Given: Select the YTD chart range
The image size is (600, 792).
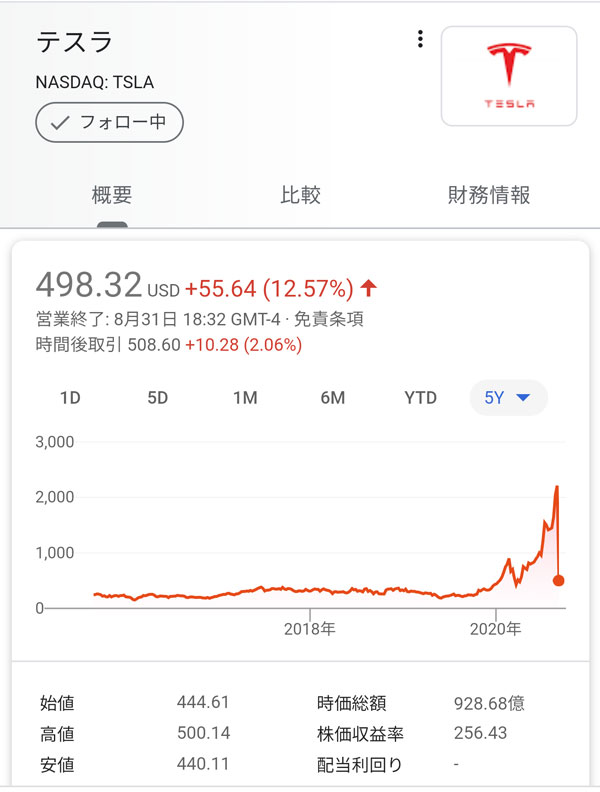Looking at the screenshot, I should (420, 398).
